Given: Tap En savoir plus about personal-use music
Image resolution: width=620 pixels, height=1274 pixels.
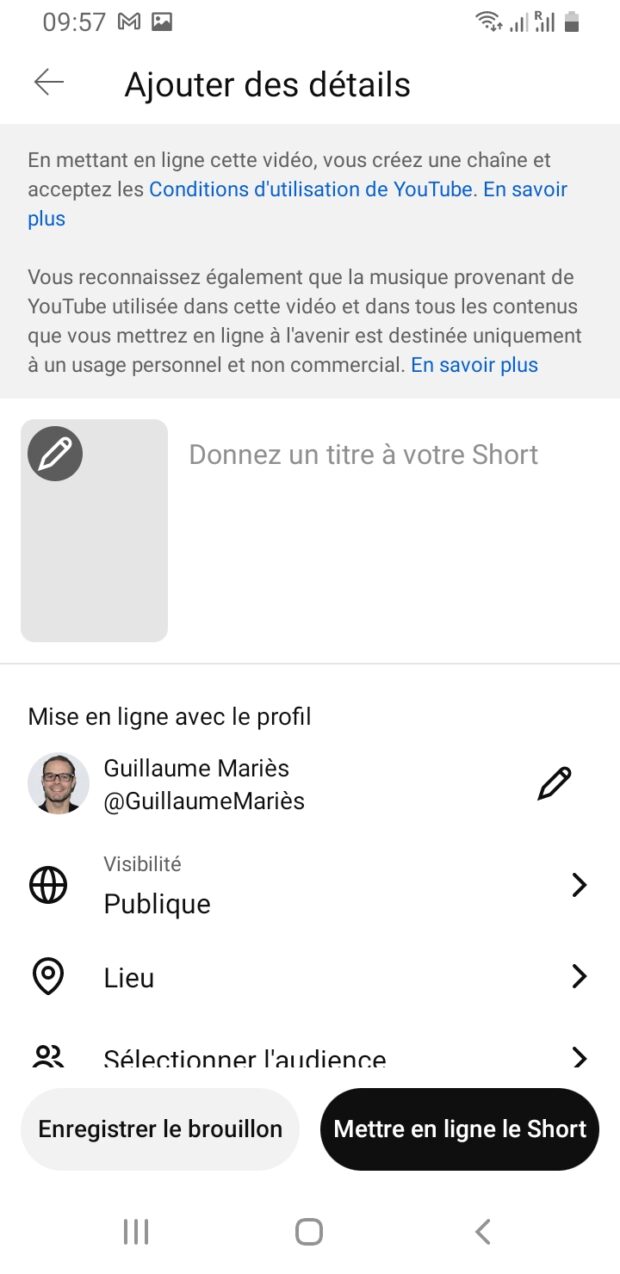Looking at the screenshot, I should (474, 365).
